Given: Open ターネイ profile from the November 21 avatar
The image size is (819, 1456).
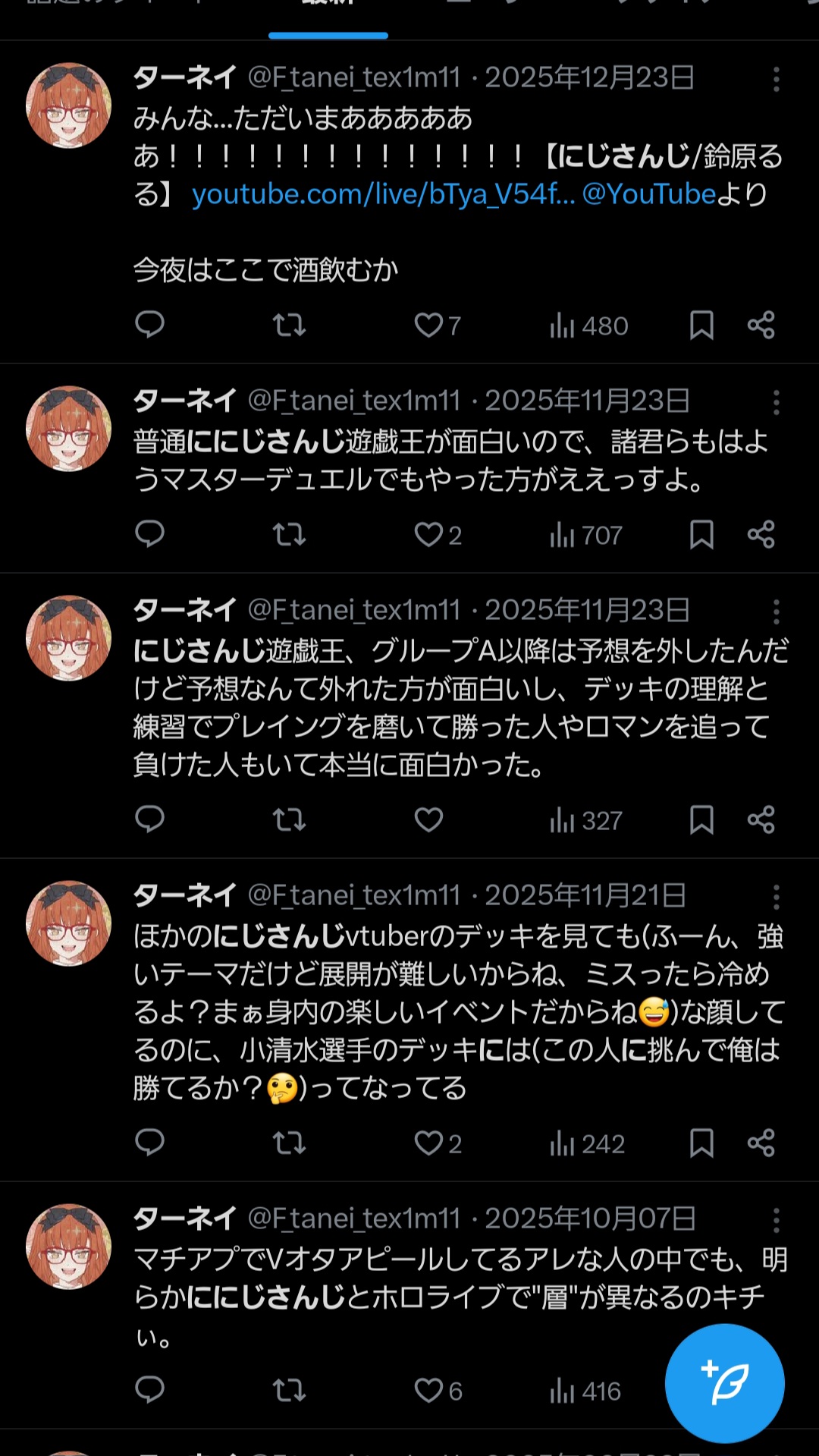Looking at the screenshot, I should click(x=69, y=923).
